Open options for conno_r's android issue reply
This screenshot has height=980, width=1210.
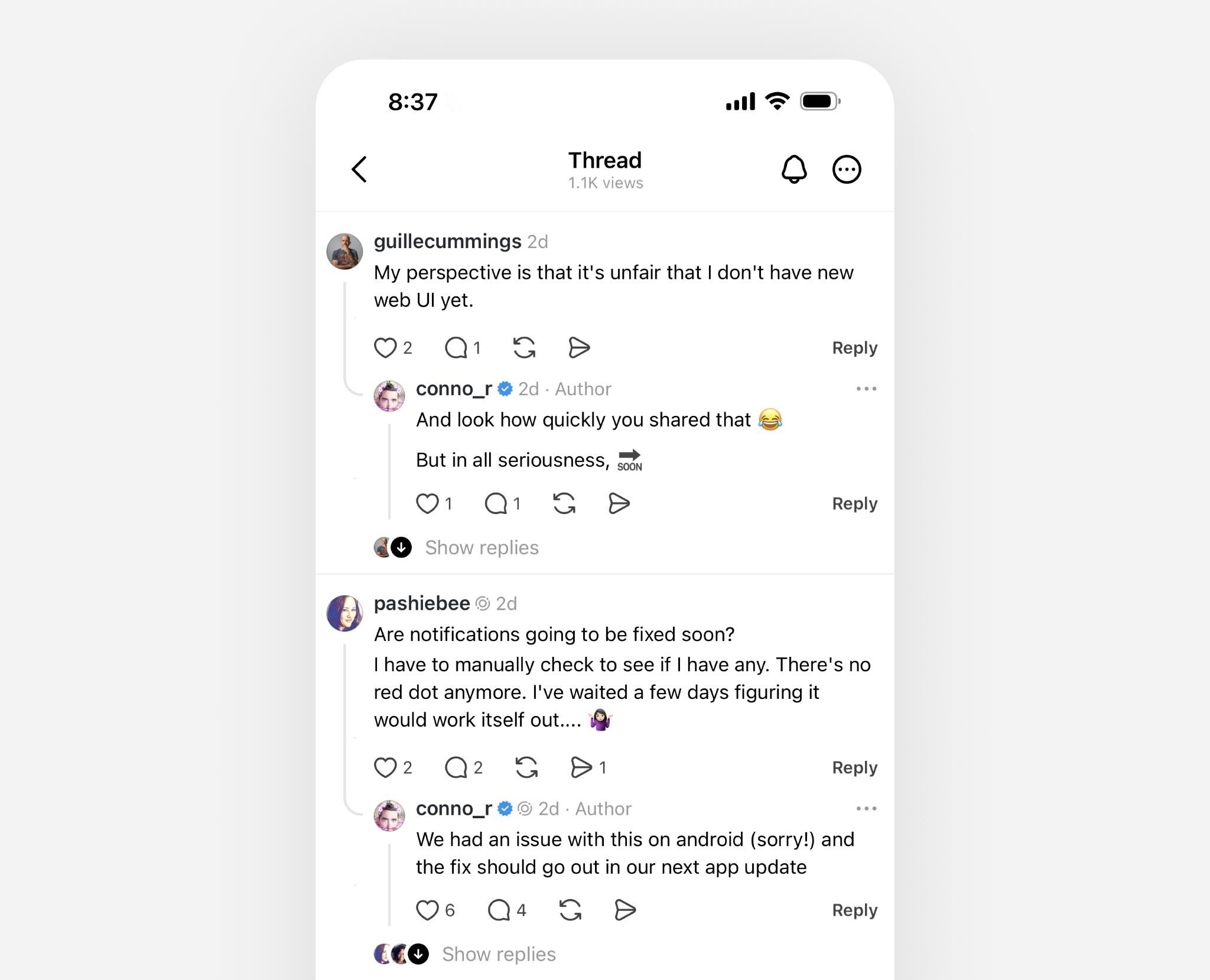point(866,809)
